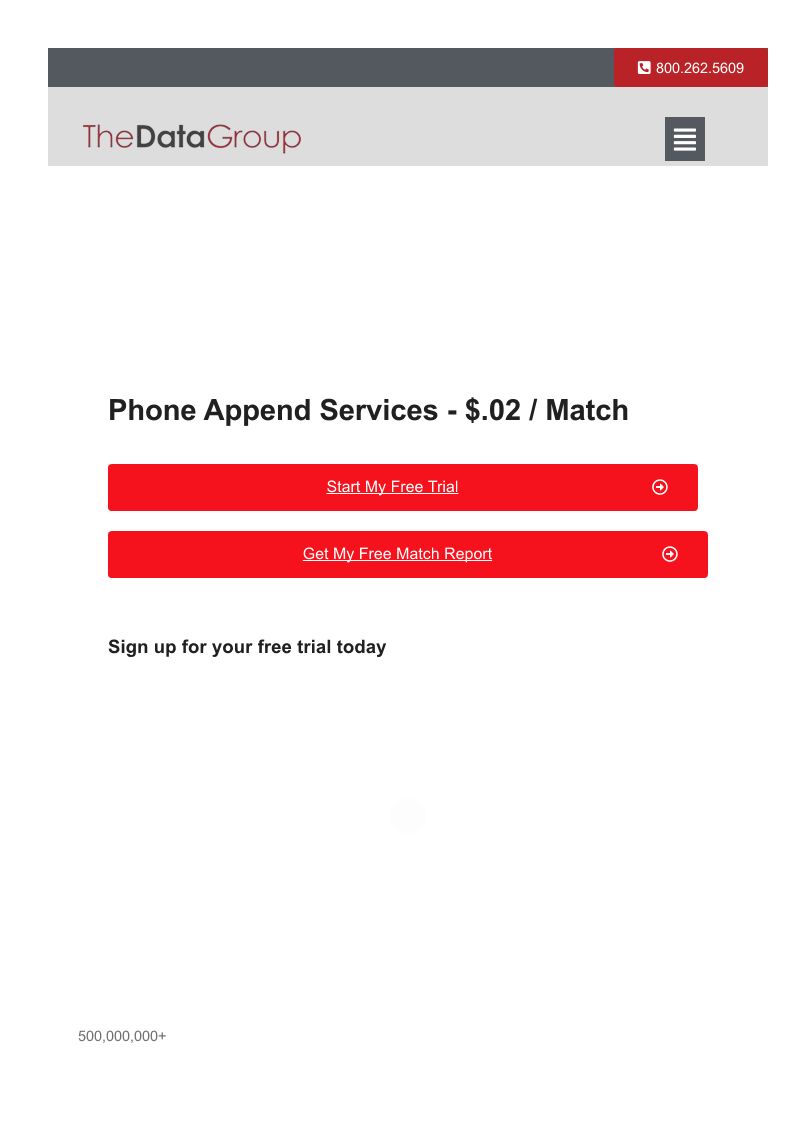This screenshot has height=1123, width=793.
Task: Tap Start My Free Trial button
Action: coord(403,488)
